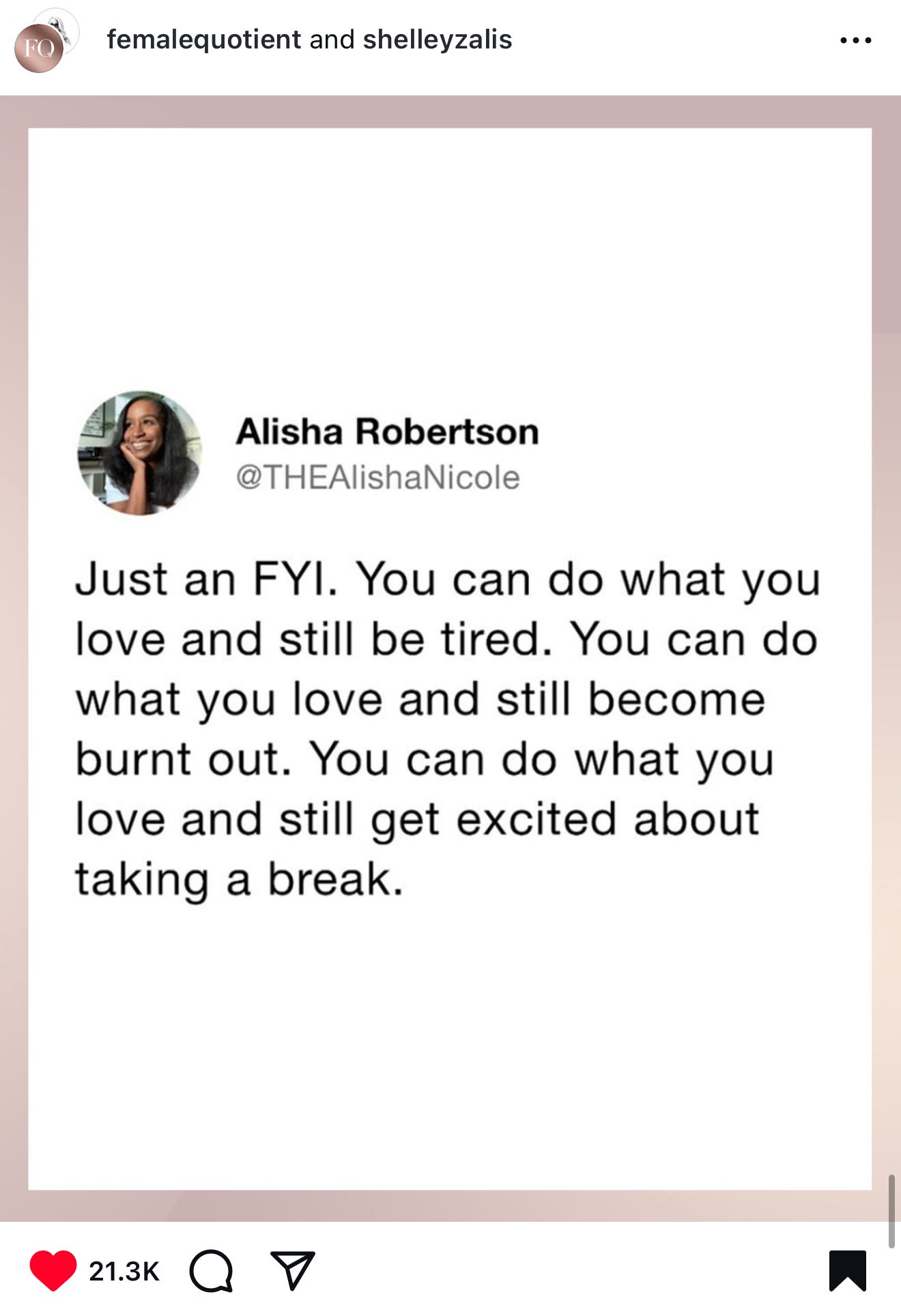
Task: Unlike the post with the red heart
Action: pos(53,1270)
